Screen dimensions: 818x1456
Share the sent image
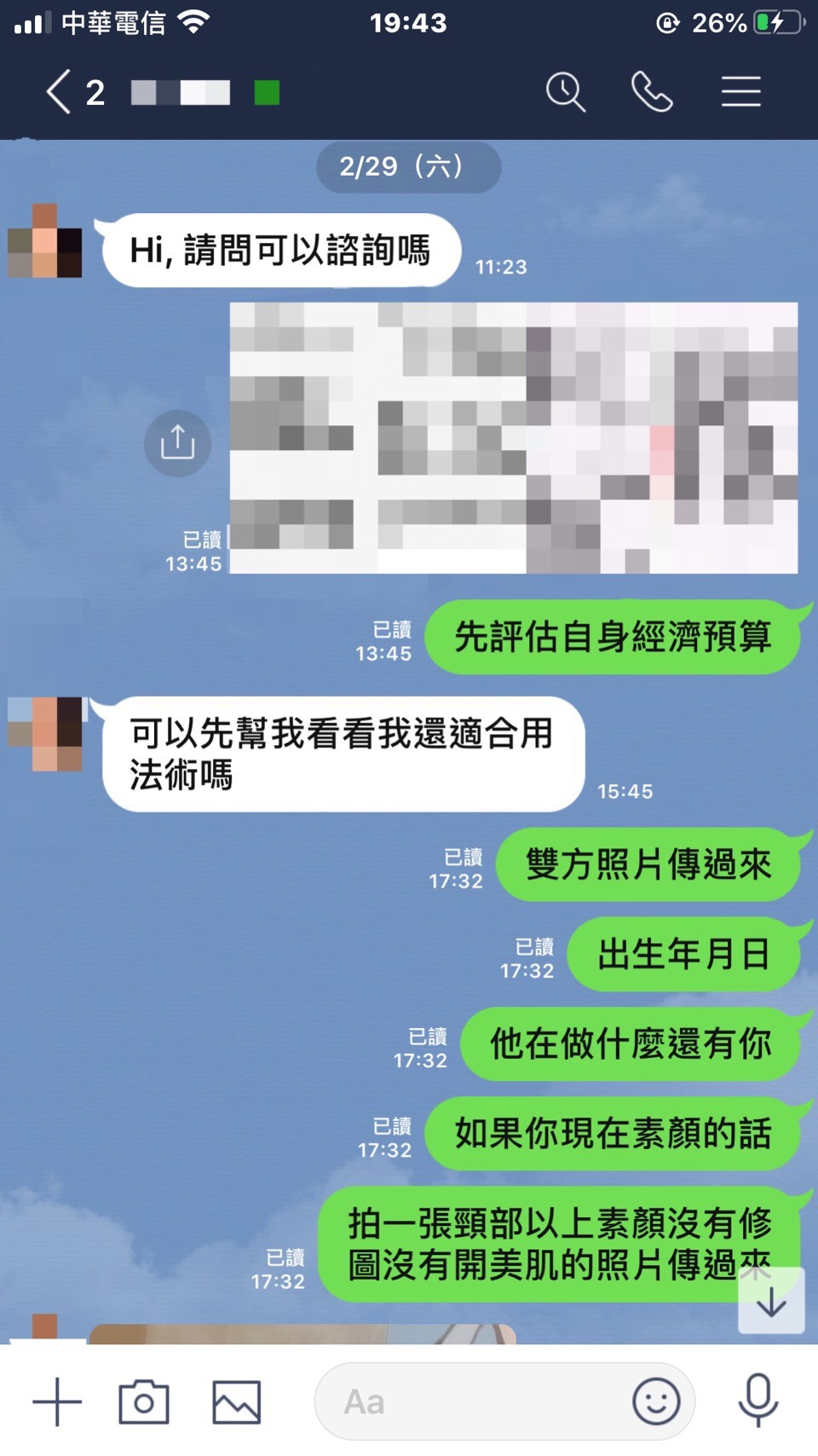177,442
